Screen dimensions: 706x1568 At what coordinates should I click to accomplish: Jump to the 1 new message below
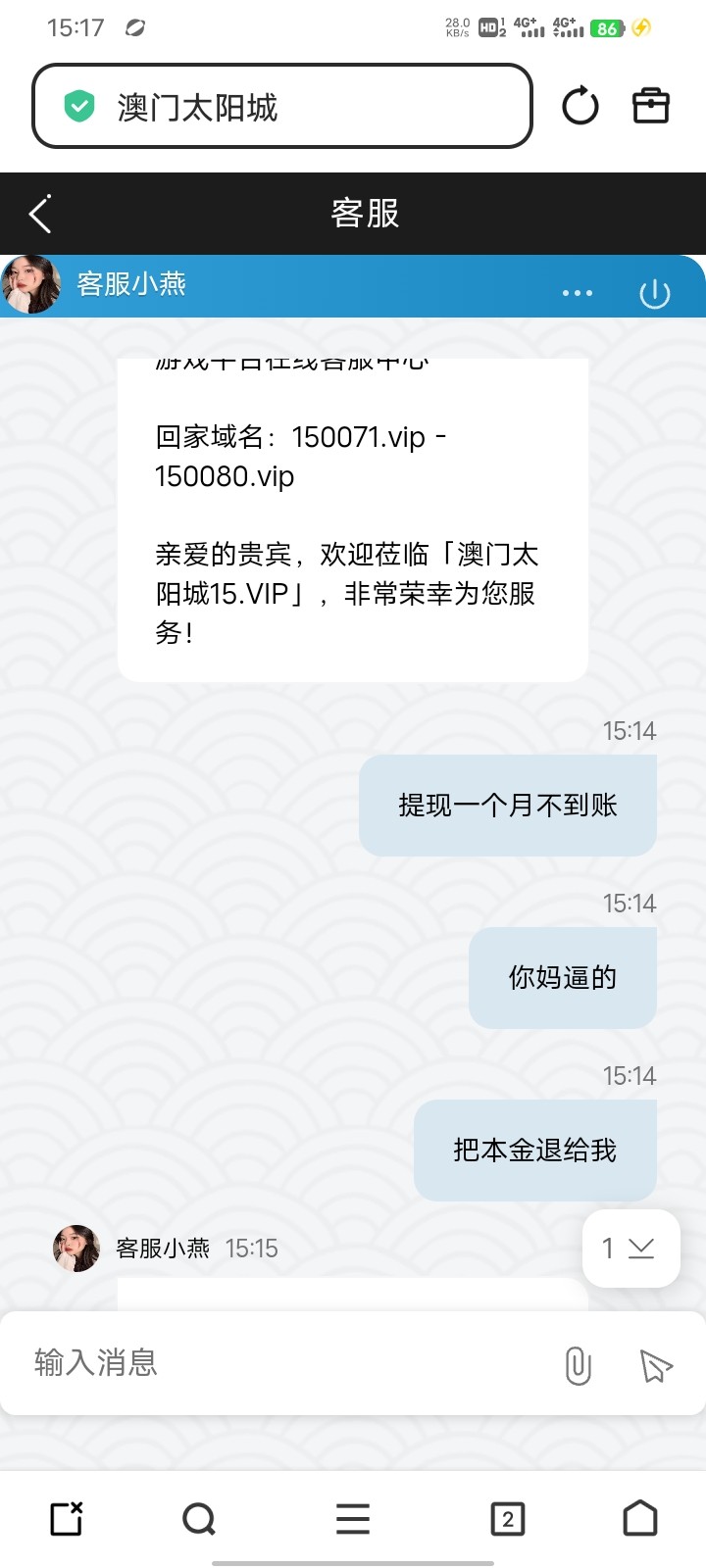(x=630, y=1248)
